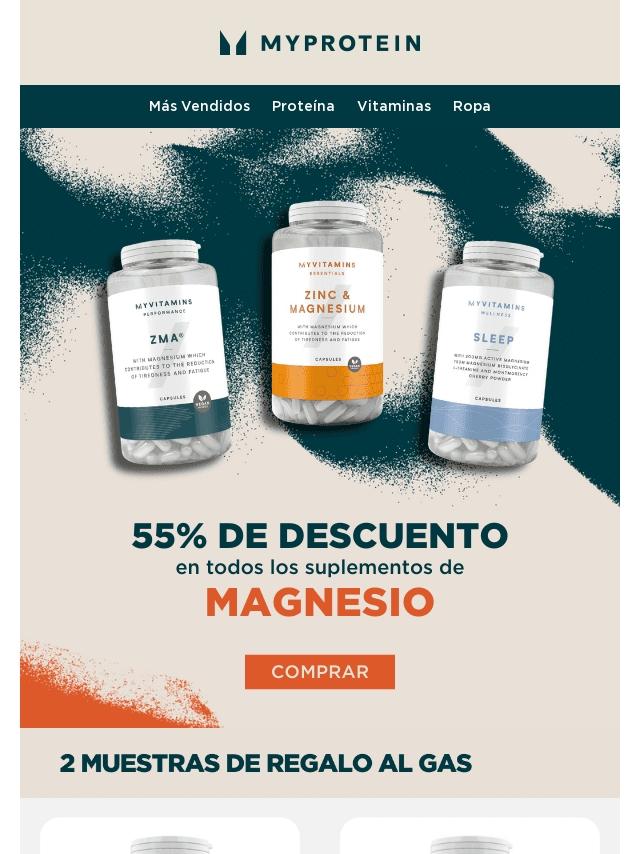The image size is (640, 854).
Task: Open the Más Vendidos link
Action: [199, 106]
